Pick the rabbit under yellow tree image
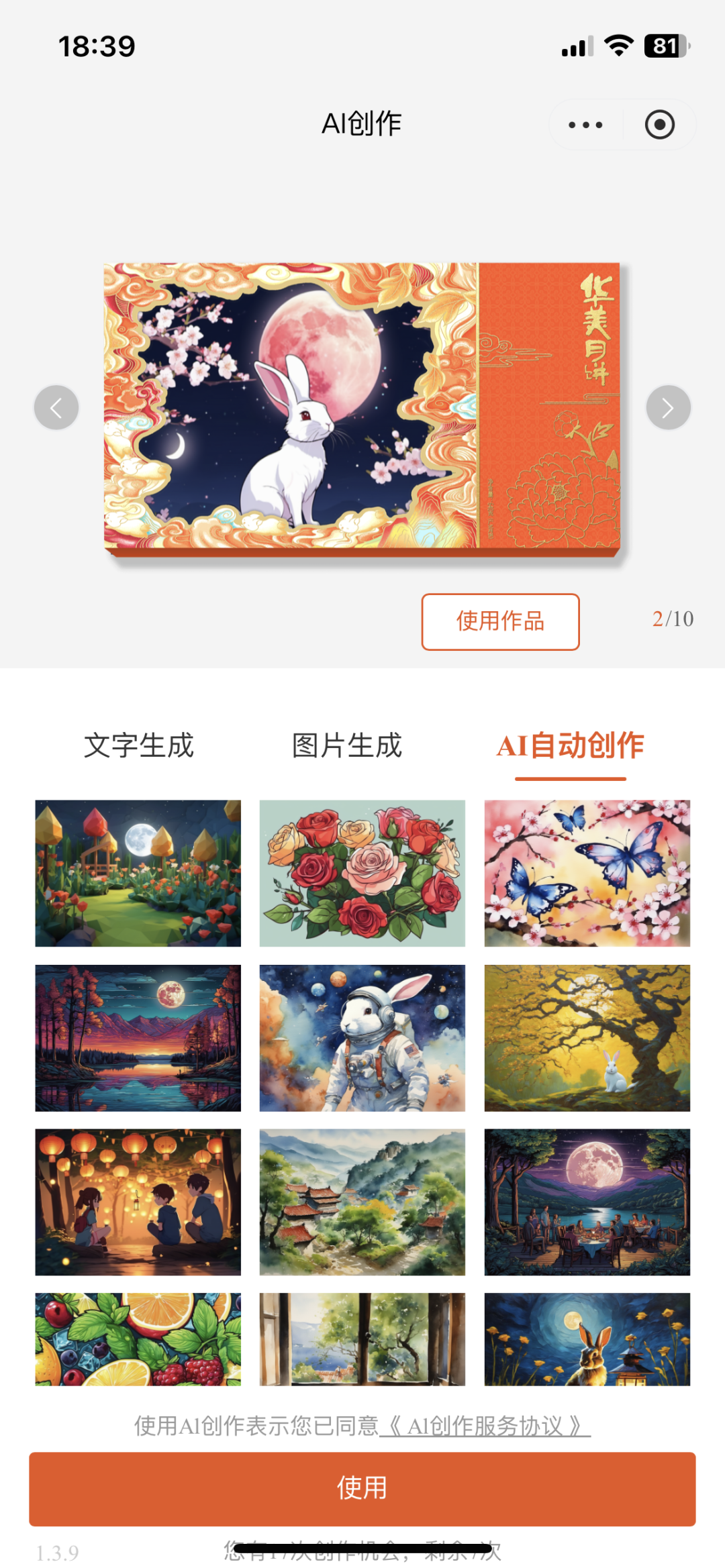Image resolution: width=725 pixels, height=1568 pixels. (x=587, y=1038)
